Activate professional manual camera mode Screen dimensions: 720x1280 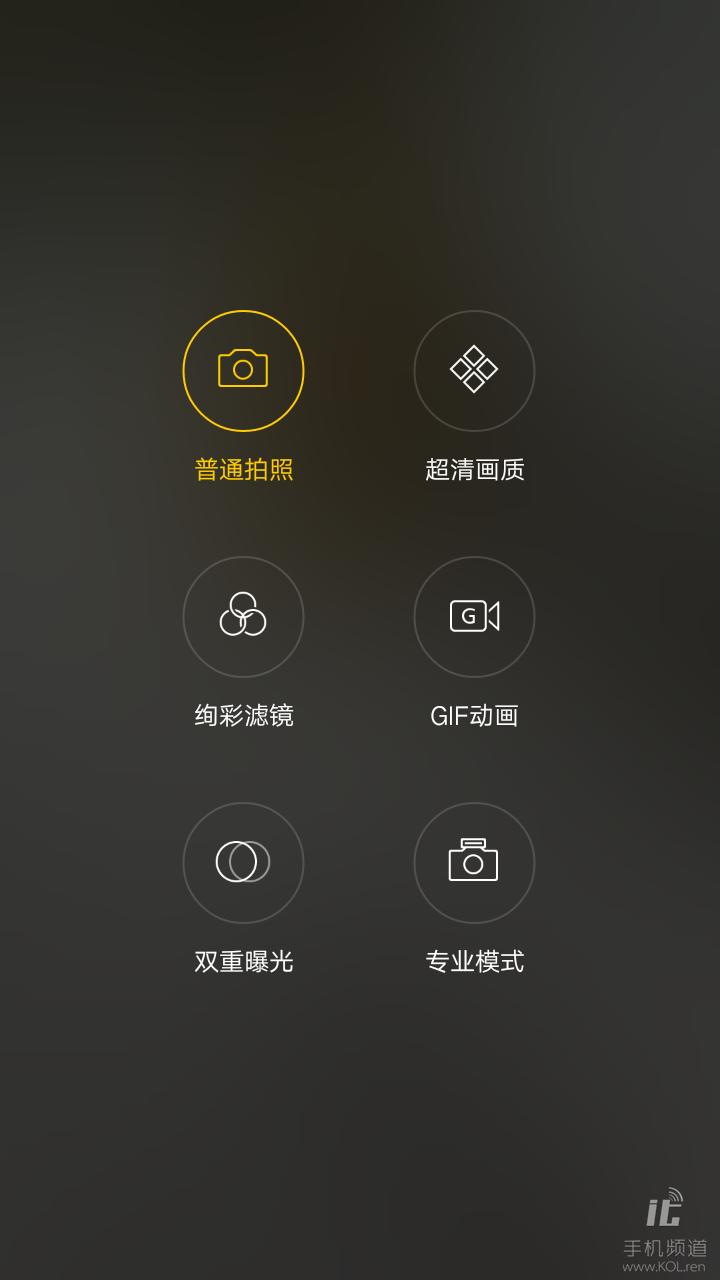click(x=475, y=863)
